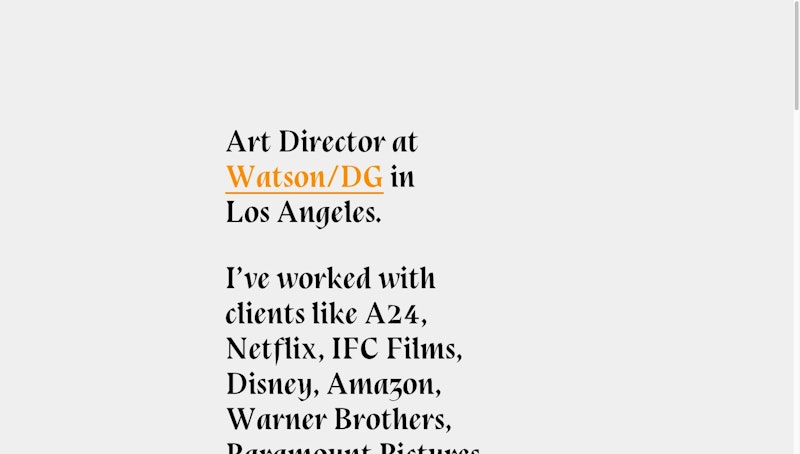Open the Watson/DG link
Image resolution: width=800 pixels, height=454 pixels.
[x=304, y=177]
